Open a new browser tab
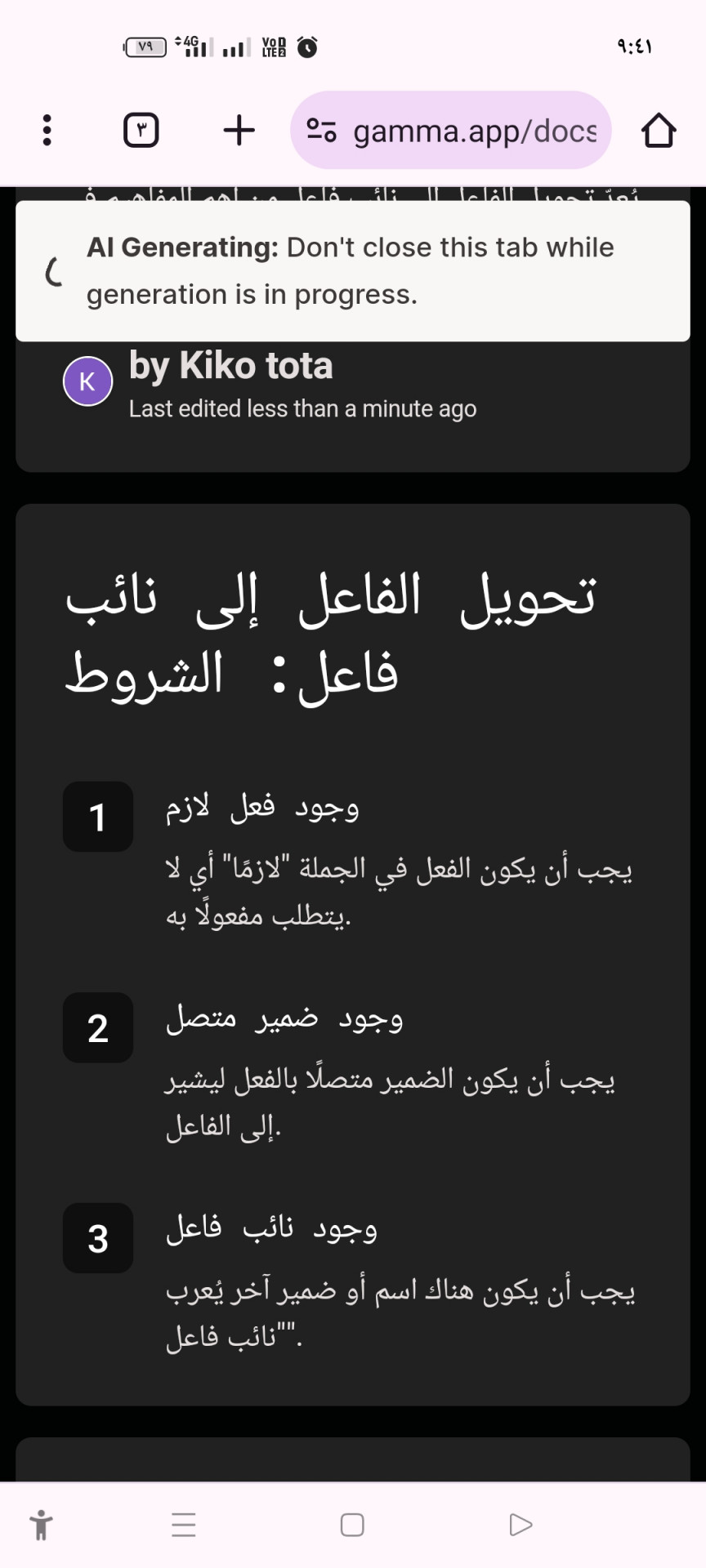 pyautogui.click(x=239, y=130)
